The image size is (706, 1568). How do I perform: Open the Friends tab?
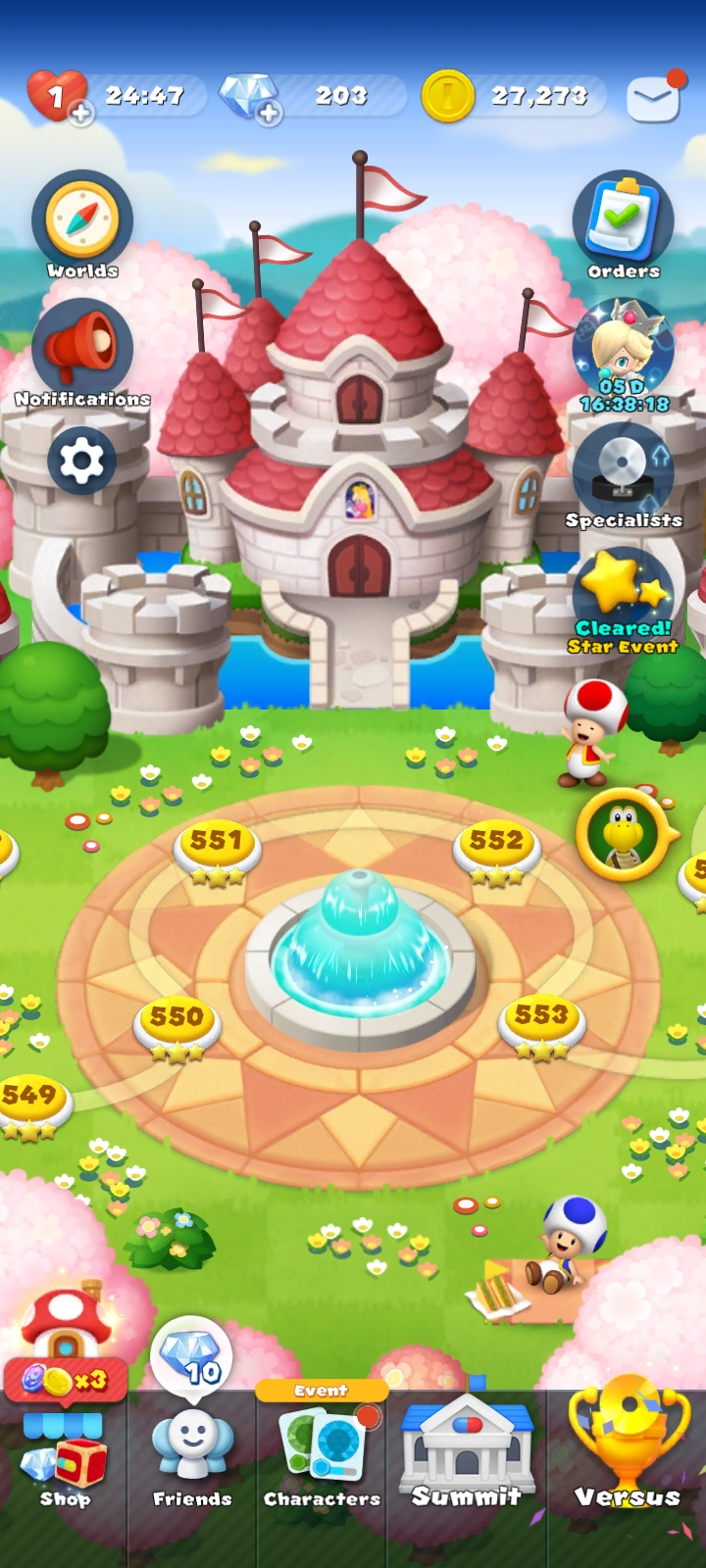click(192, 1460)
